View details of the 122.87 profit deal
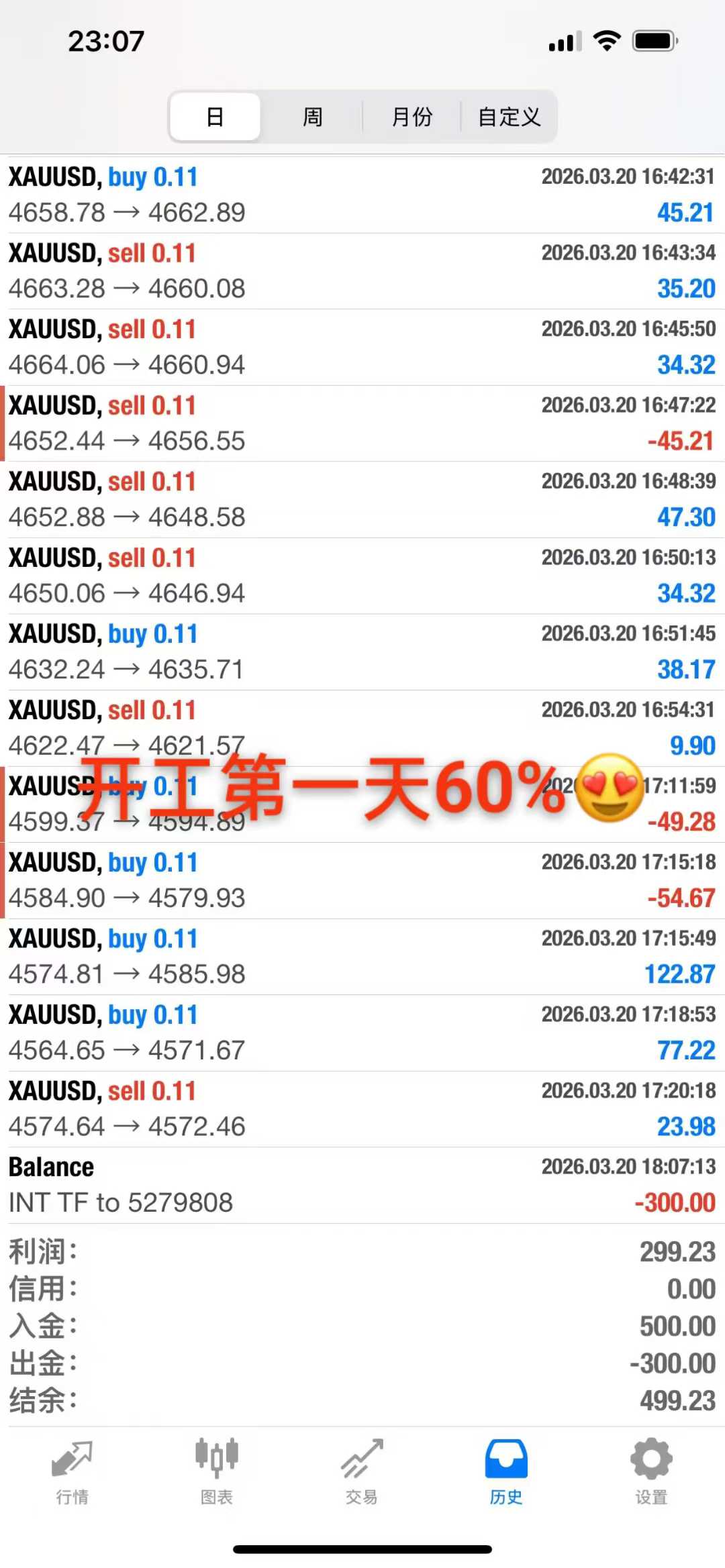Image resolution: width=725 pixels, height=1568 pixels. point(362,956)
